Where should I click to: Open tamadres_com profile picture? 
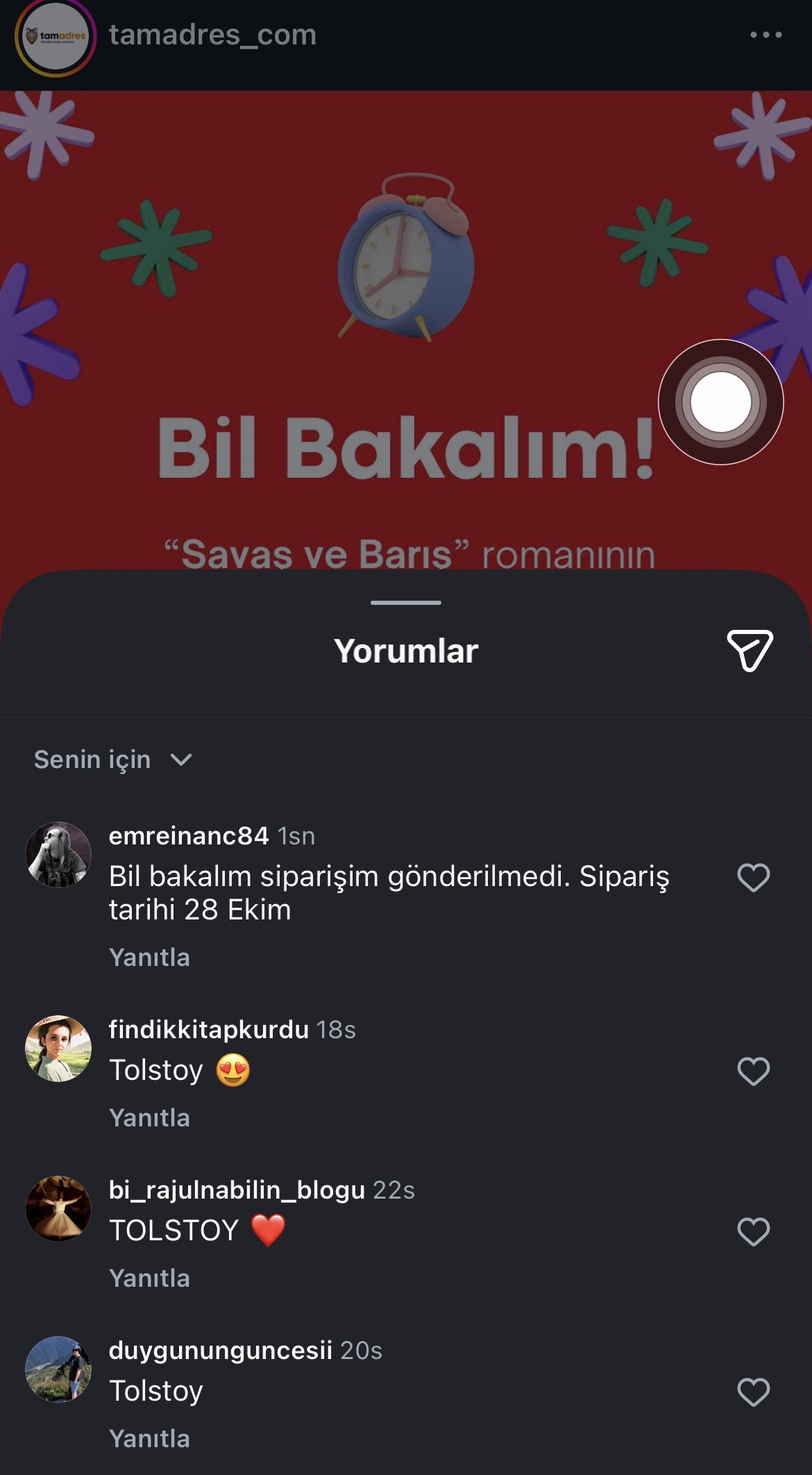pos(56,36)
